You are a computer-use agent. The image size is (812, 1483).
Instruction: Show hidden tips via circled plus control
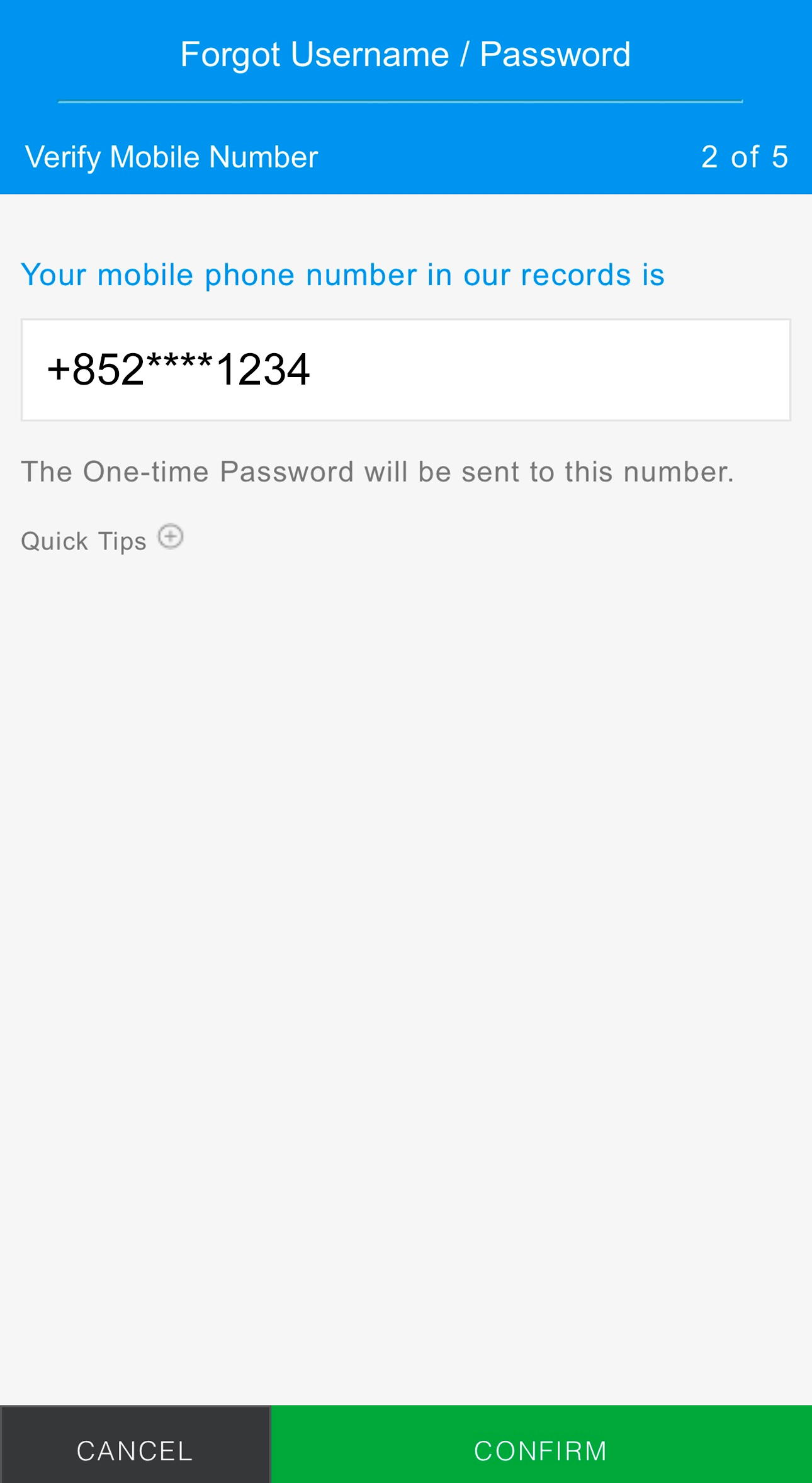tap(171, 538)
